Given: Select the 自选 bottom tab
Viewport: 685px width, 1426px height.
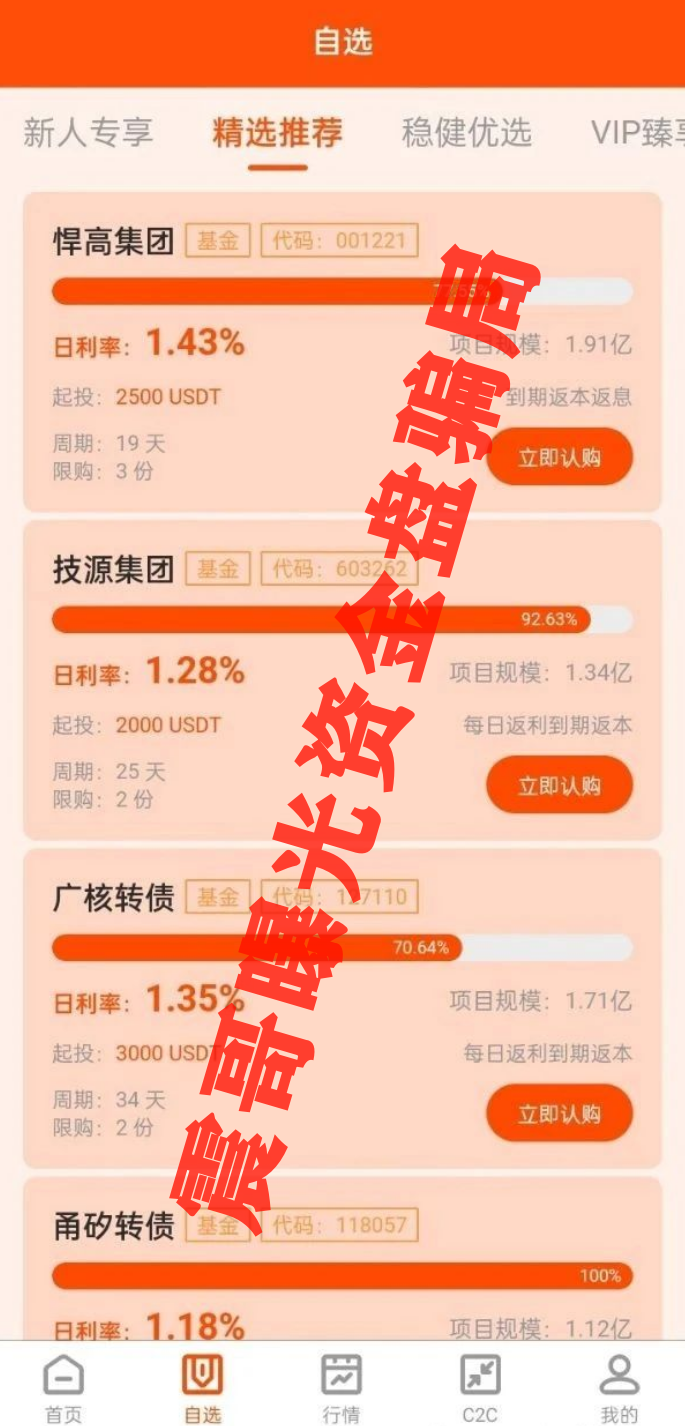Looking at the screenshot, I should coord(202,1388).
